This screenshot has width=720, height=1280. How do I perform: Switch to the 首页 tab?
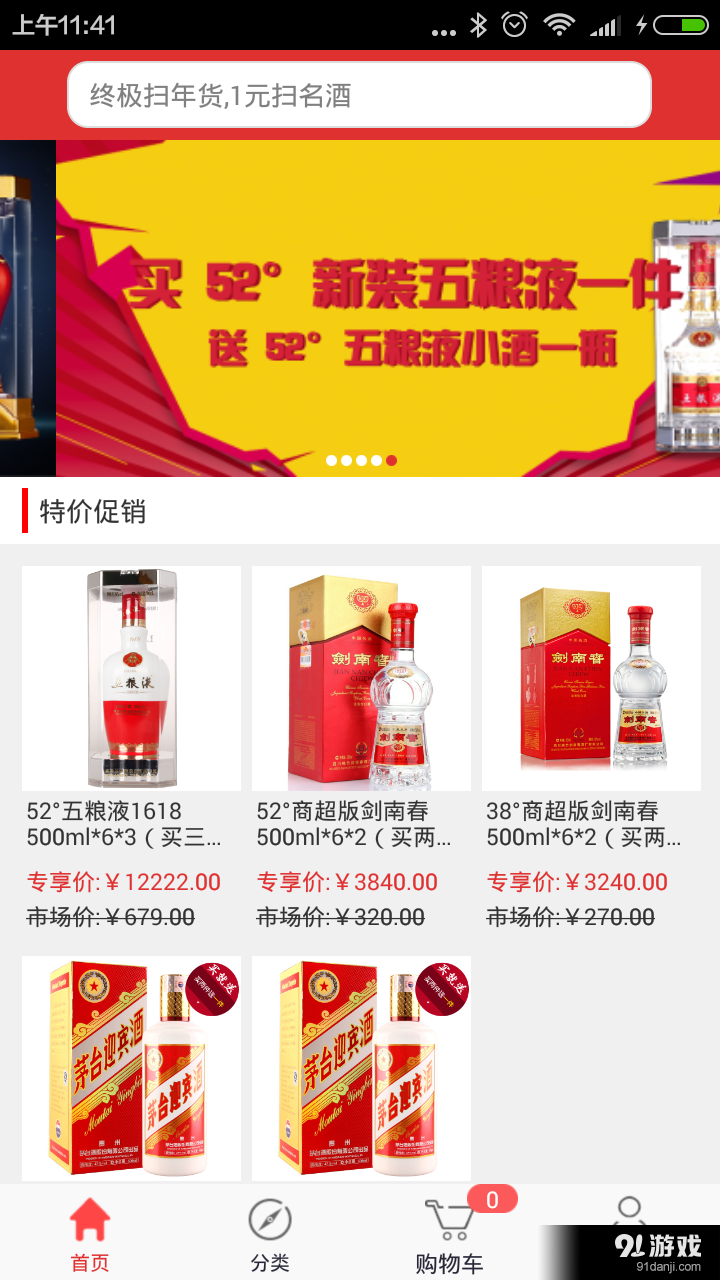(x=90, y=1236)
